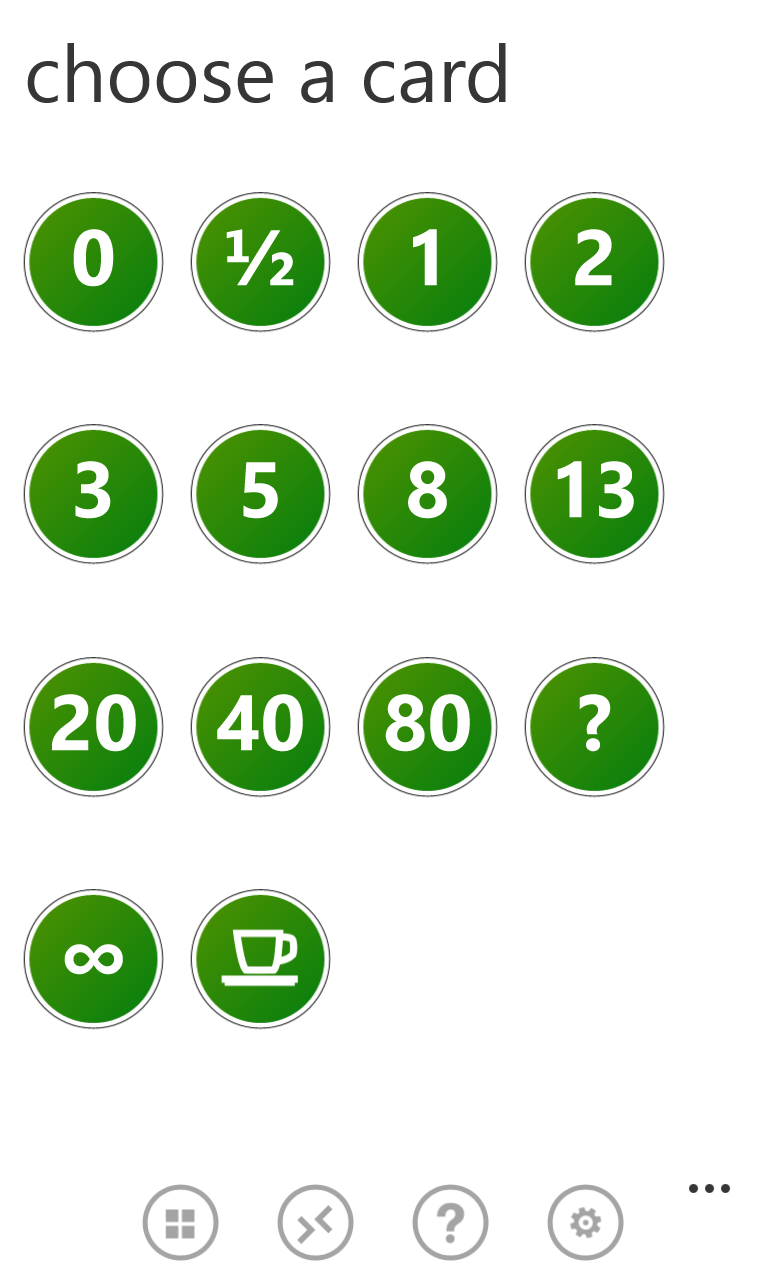This screenshot has height=1280, width=768.
Task: Choose the ½ card
Action: point(260,261)
